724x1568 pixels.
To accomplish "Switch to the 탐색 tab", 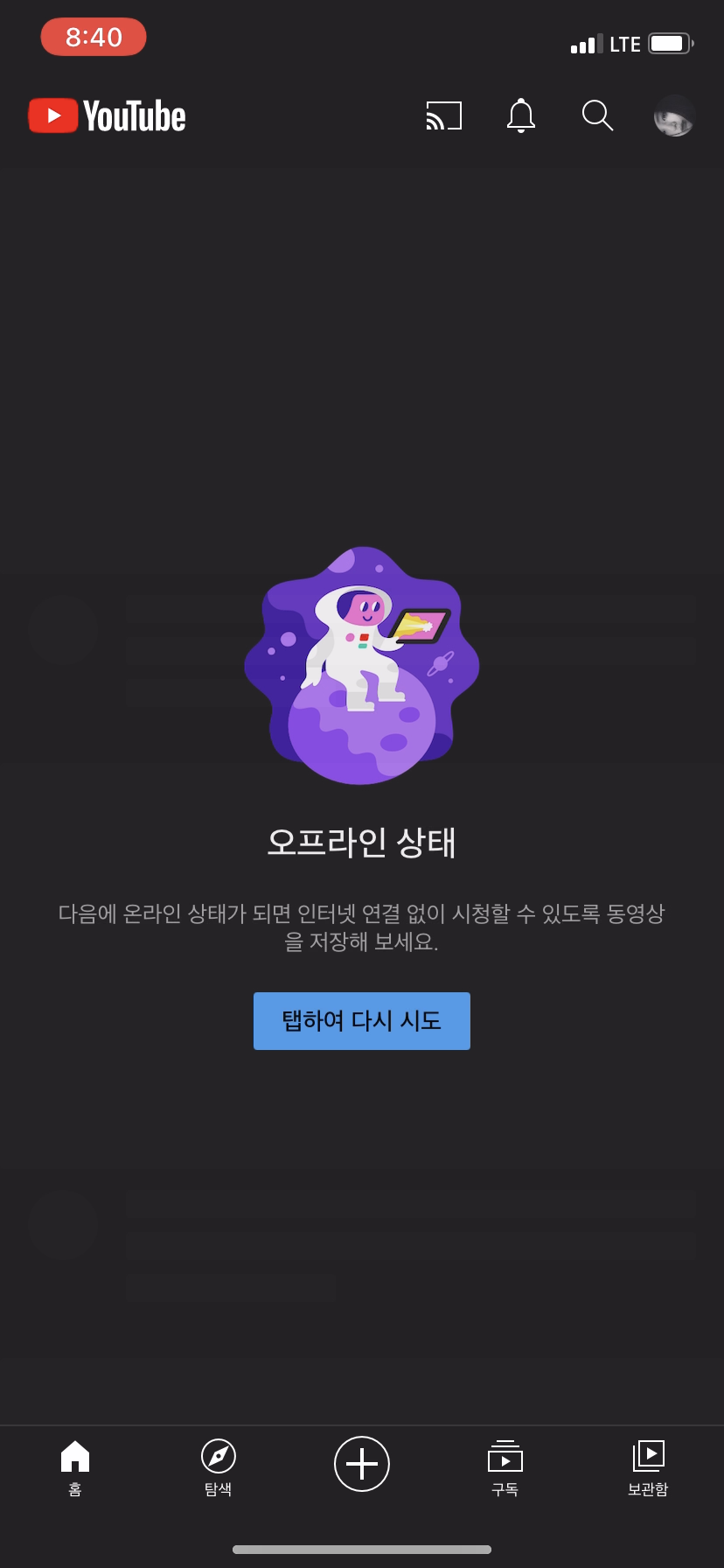I will tap(219, 1466).
